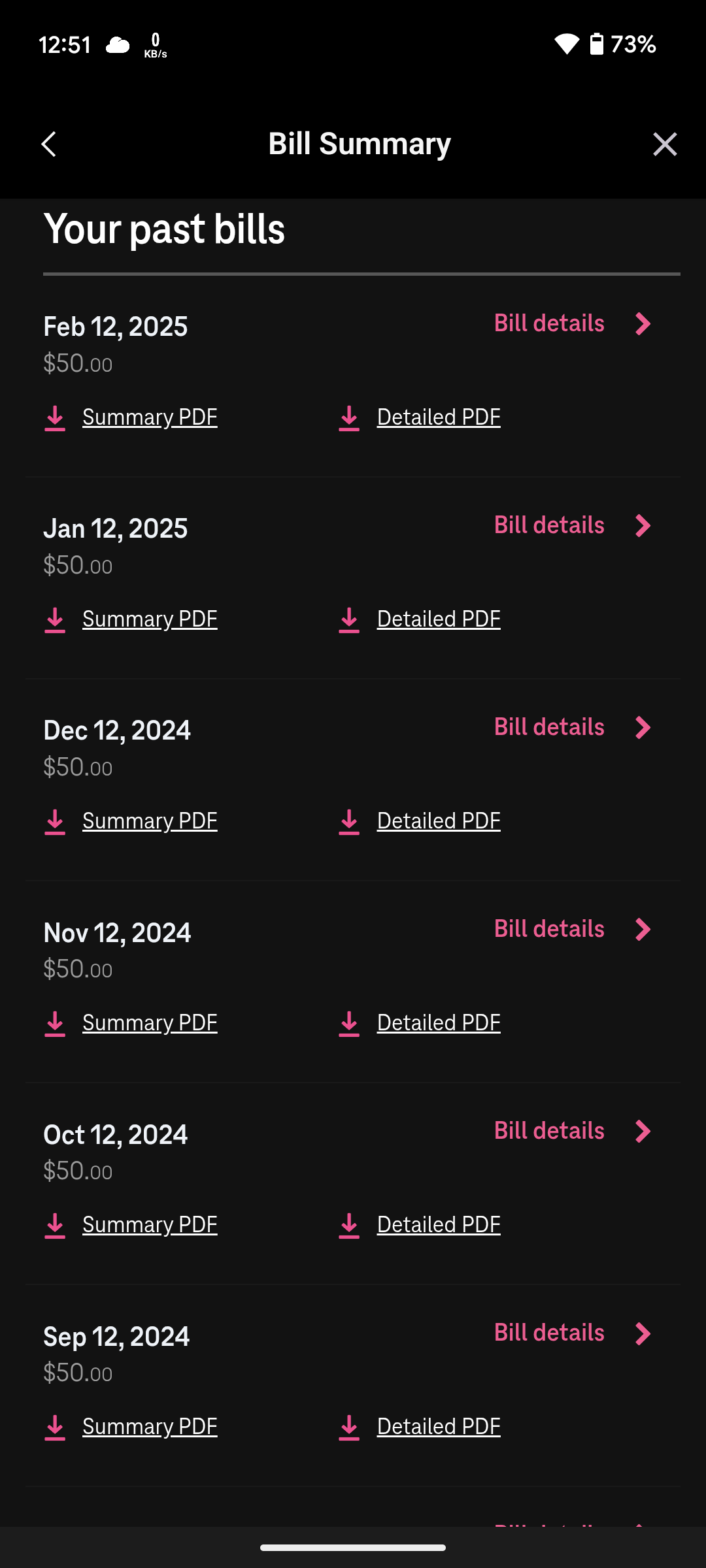Download Detailed PDF for Sep 12, 2024
The width and height of the screenshot is (706, 1568).
438,1427
